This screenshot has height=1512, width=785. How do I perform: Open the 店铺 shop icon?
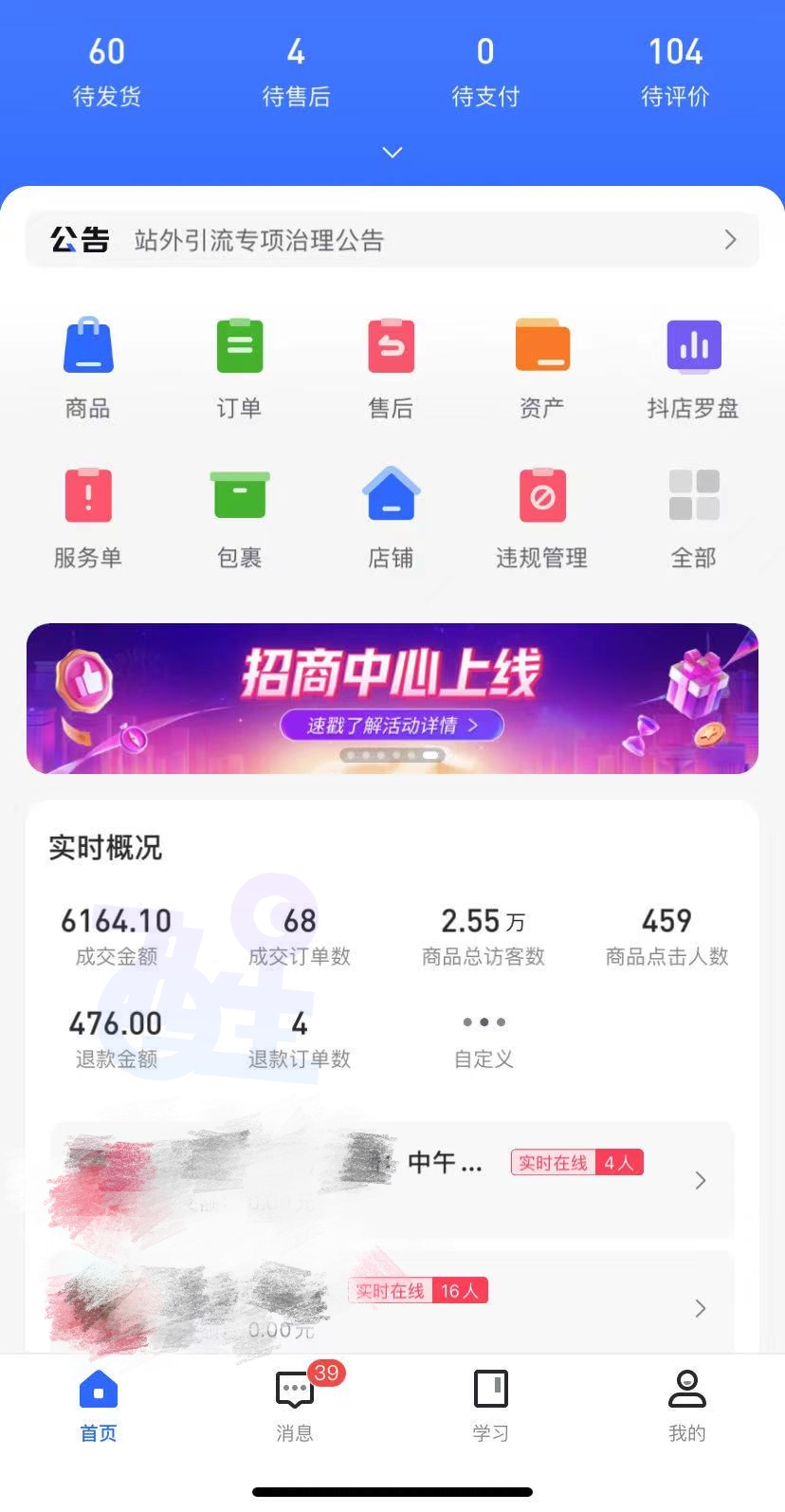pyautogui.click(x=391, y=515)
